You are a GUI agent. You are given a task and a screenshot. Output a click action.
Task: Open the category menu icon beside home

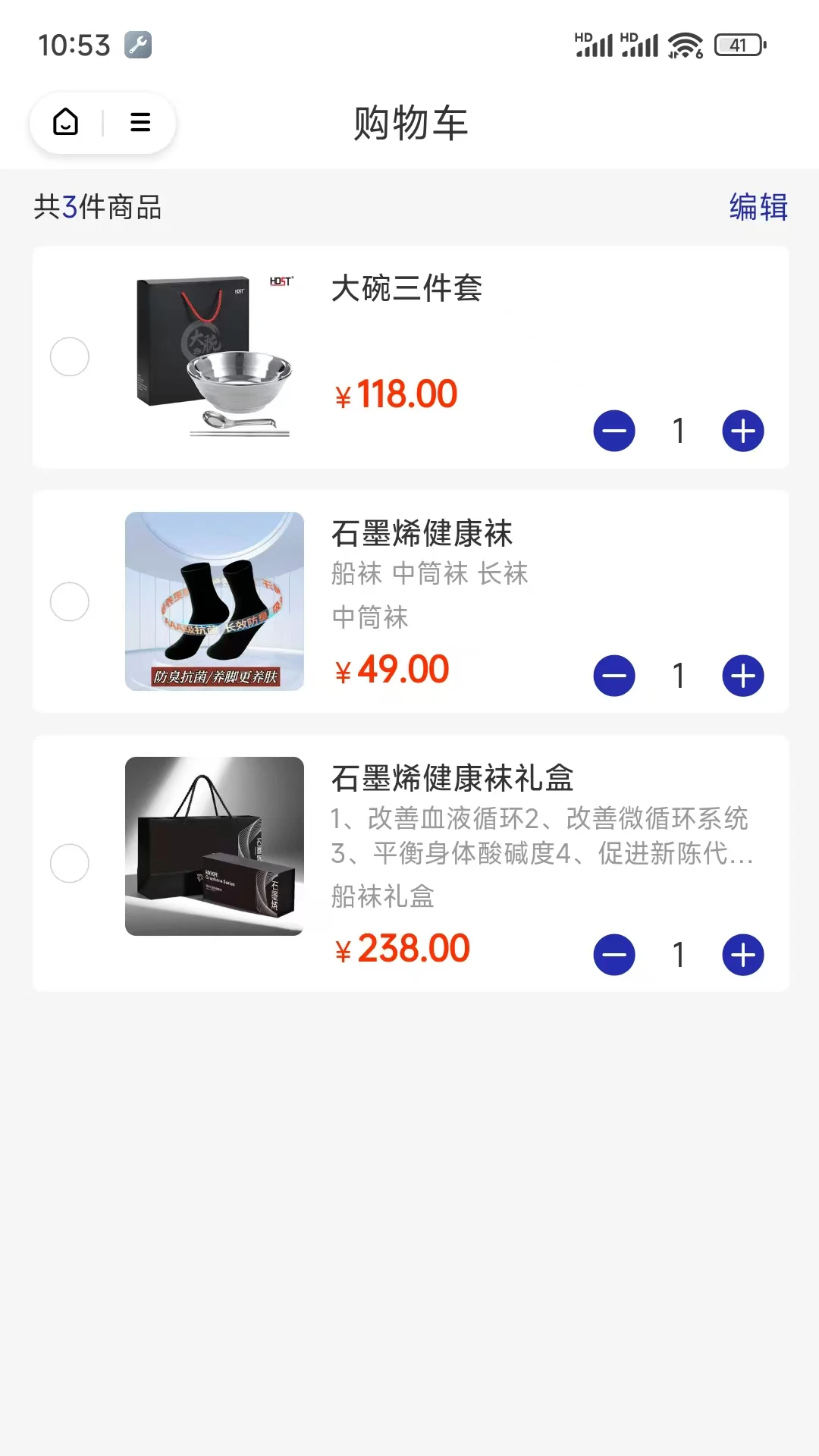point(140,123)
